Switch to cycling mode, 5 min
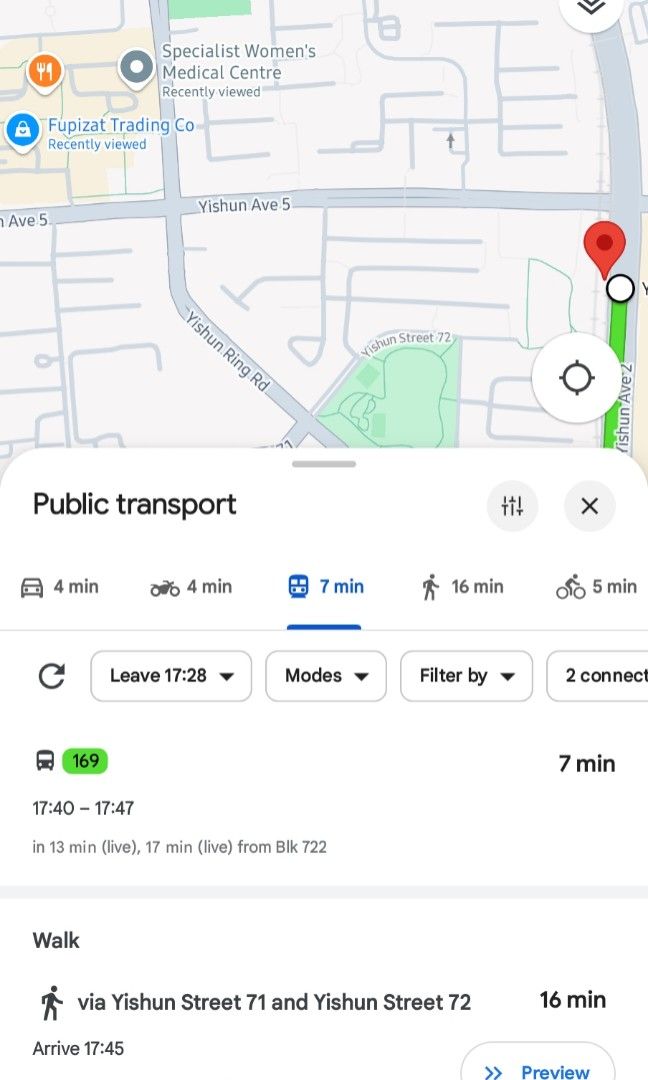This screenshot has width=648, height=1080. 596,587
